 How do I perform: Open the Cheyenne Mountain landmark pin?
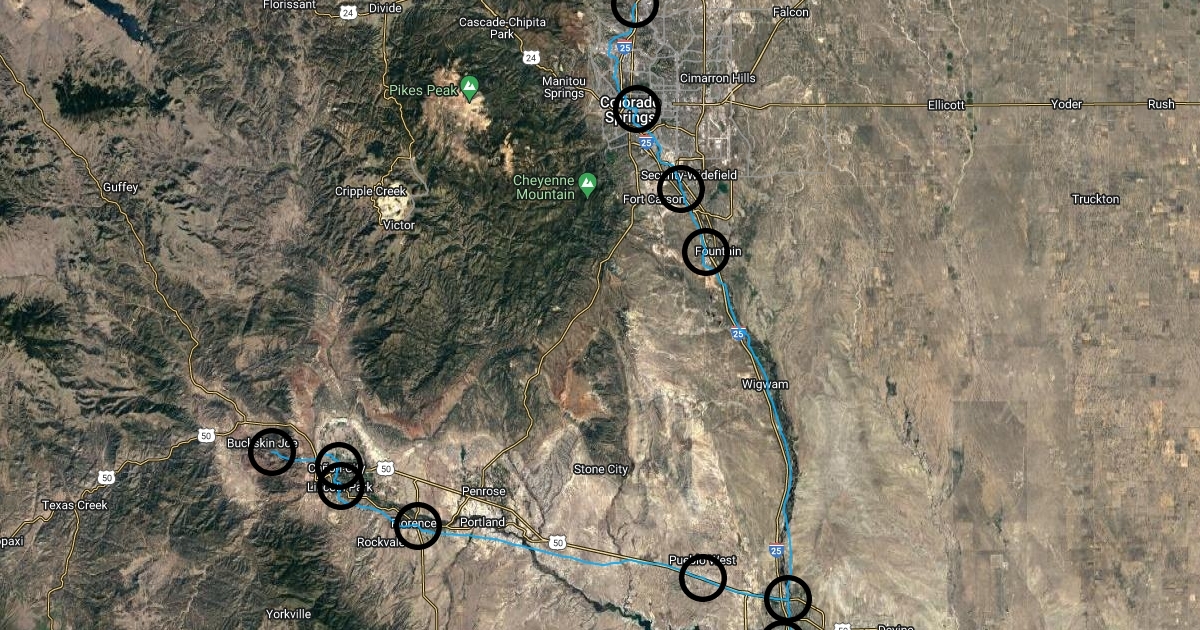click(588, 183)
